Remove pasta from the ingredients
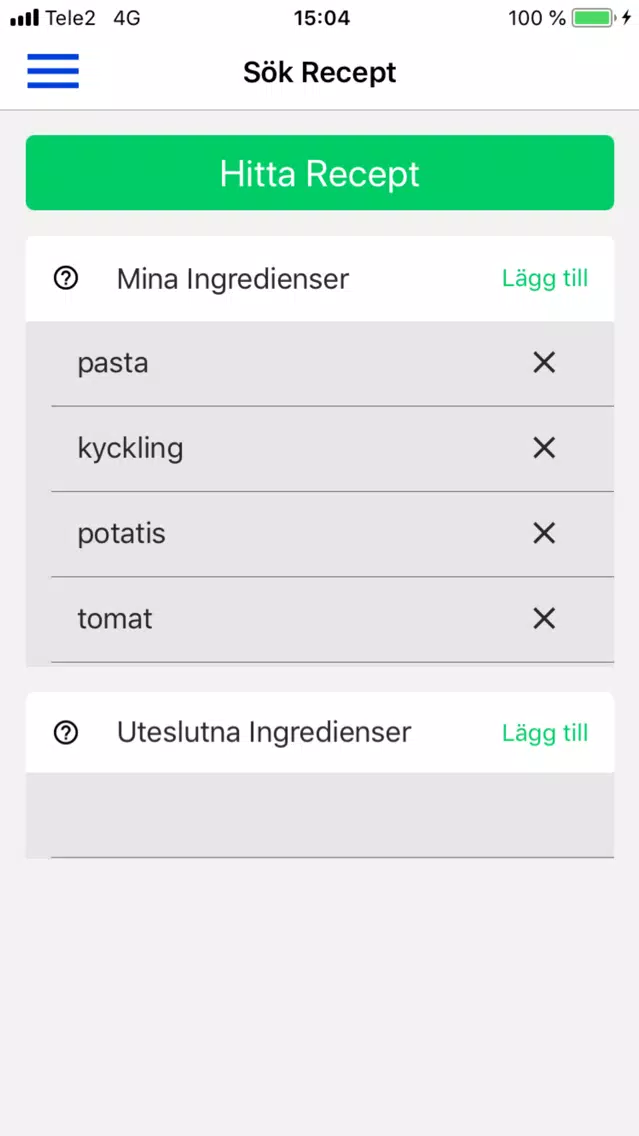This screenshot has width=639, height=1136. (544, 363)
